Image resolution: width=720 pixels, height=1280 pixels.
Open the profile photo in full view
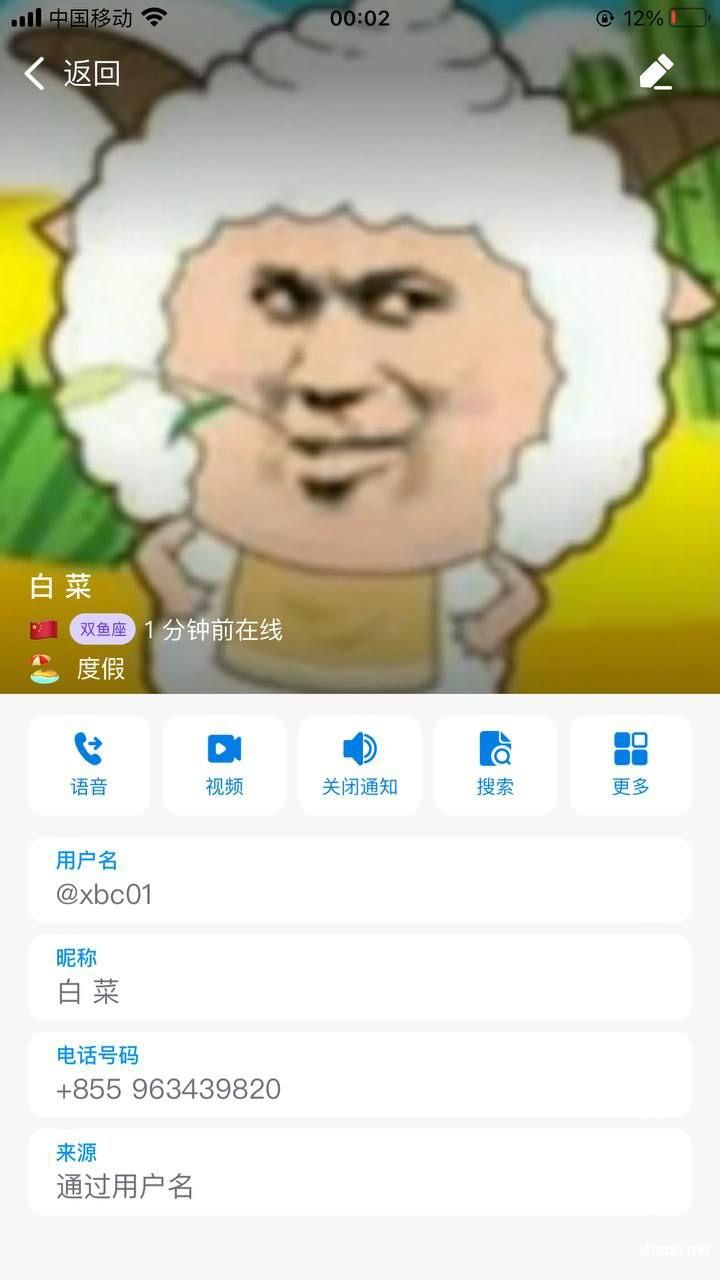pyautogui.click(x=360, y=350)
